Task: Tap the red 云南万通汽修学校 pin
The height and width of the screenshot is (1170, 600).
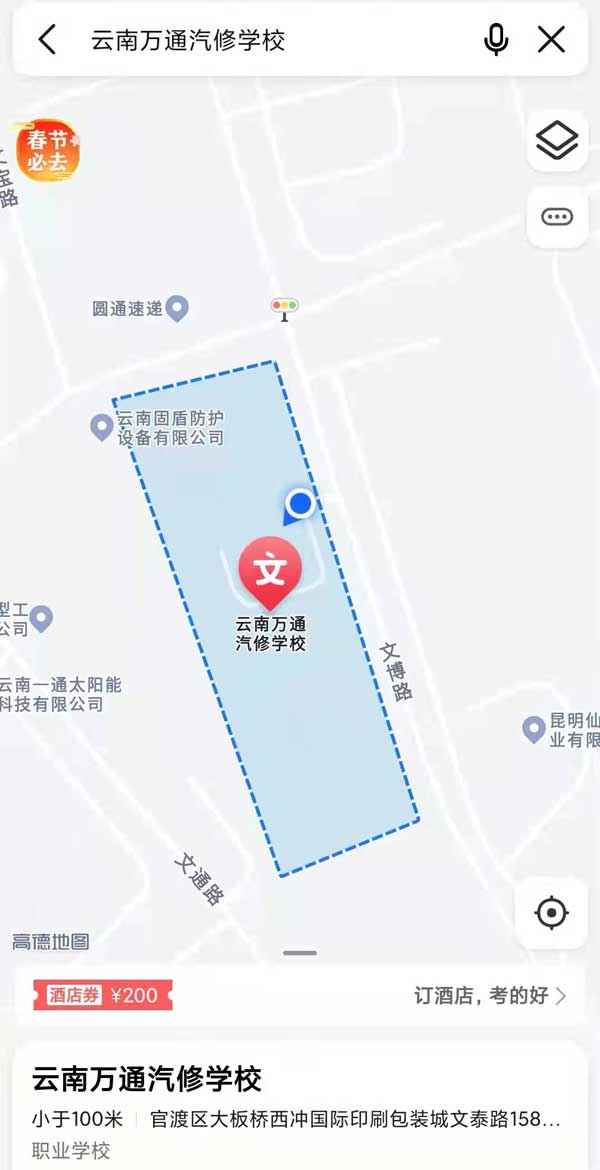Action: pyautogui.click(x=270, y=574)
